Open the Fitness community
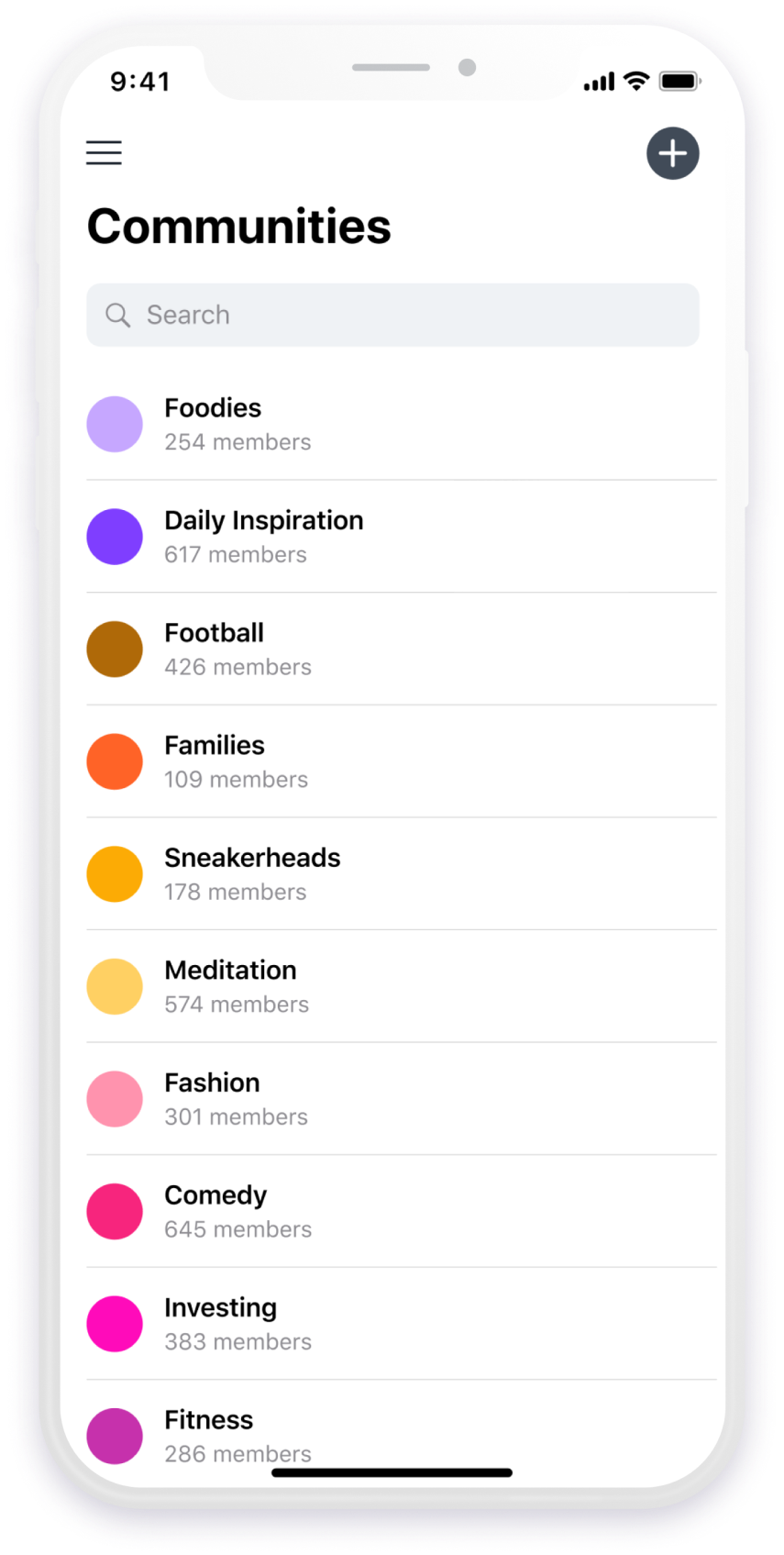This screenshot has width=784, height=1555. click(208, 1433)
